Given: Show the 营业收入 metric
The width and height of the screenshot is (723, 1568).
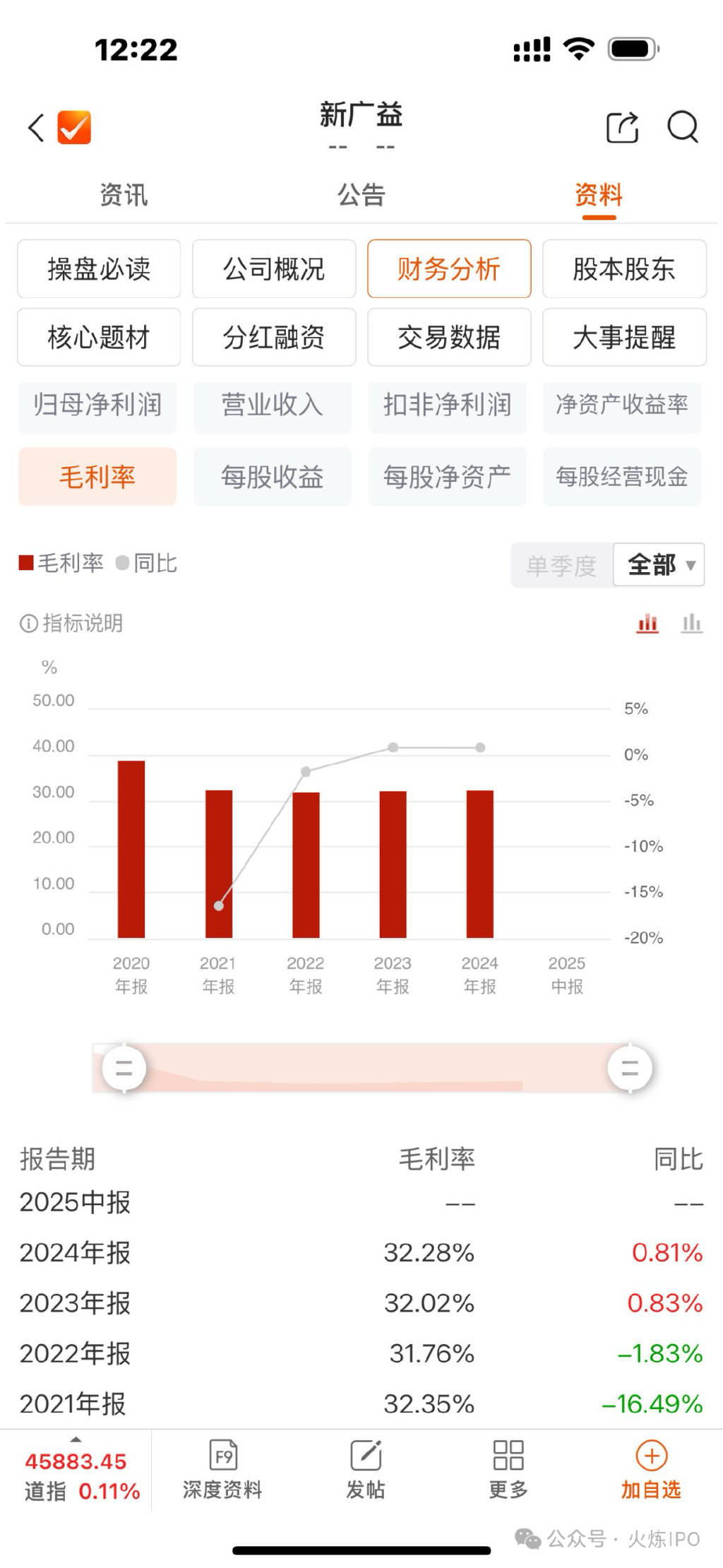Looking at the screenshot, I should pos(273,405).
